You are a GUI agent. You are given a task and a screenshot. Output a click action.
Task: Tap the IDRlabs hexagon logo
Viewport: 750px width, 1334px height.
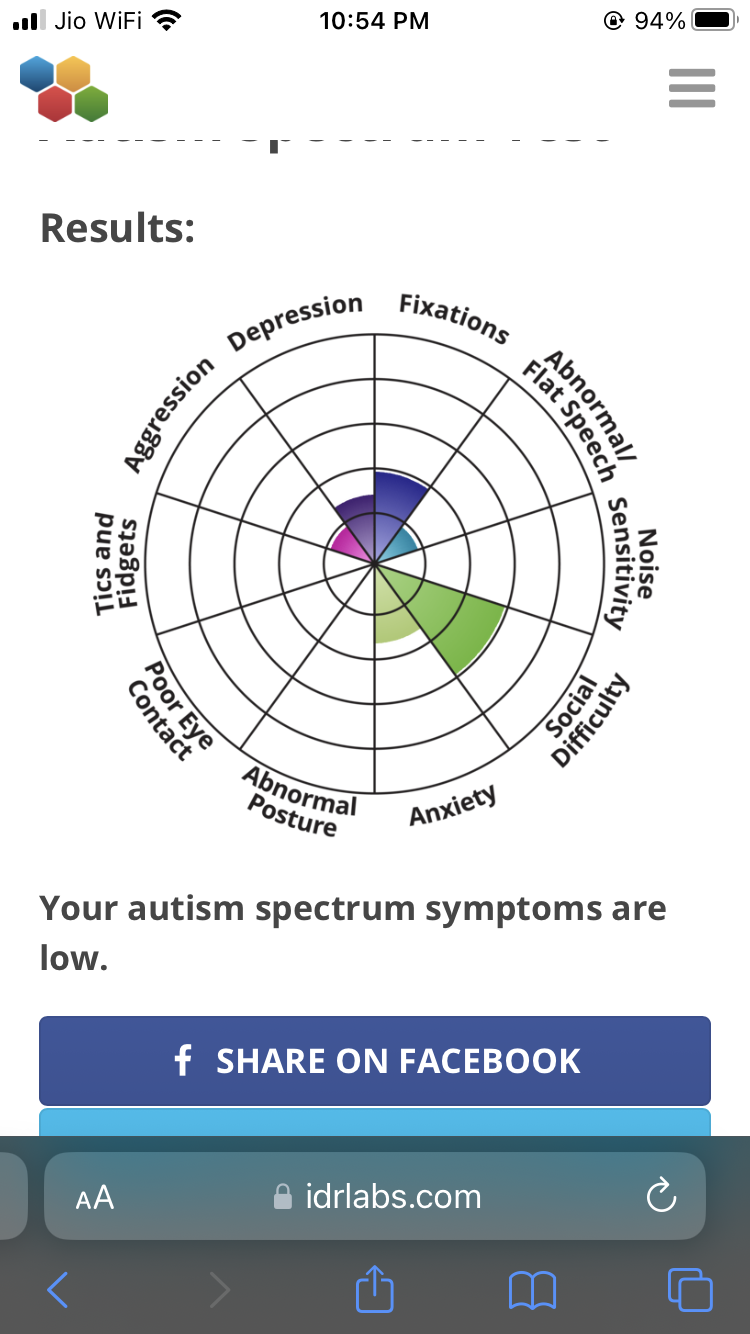coord(64,88)
